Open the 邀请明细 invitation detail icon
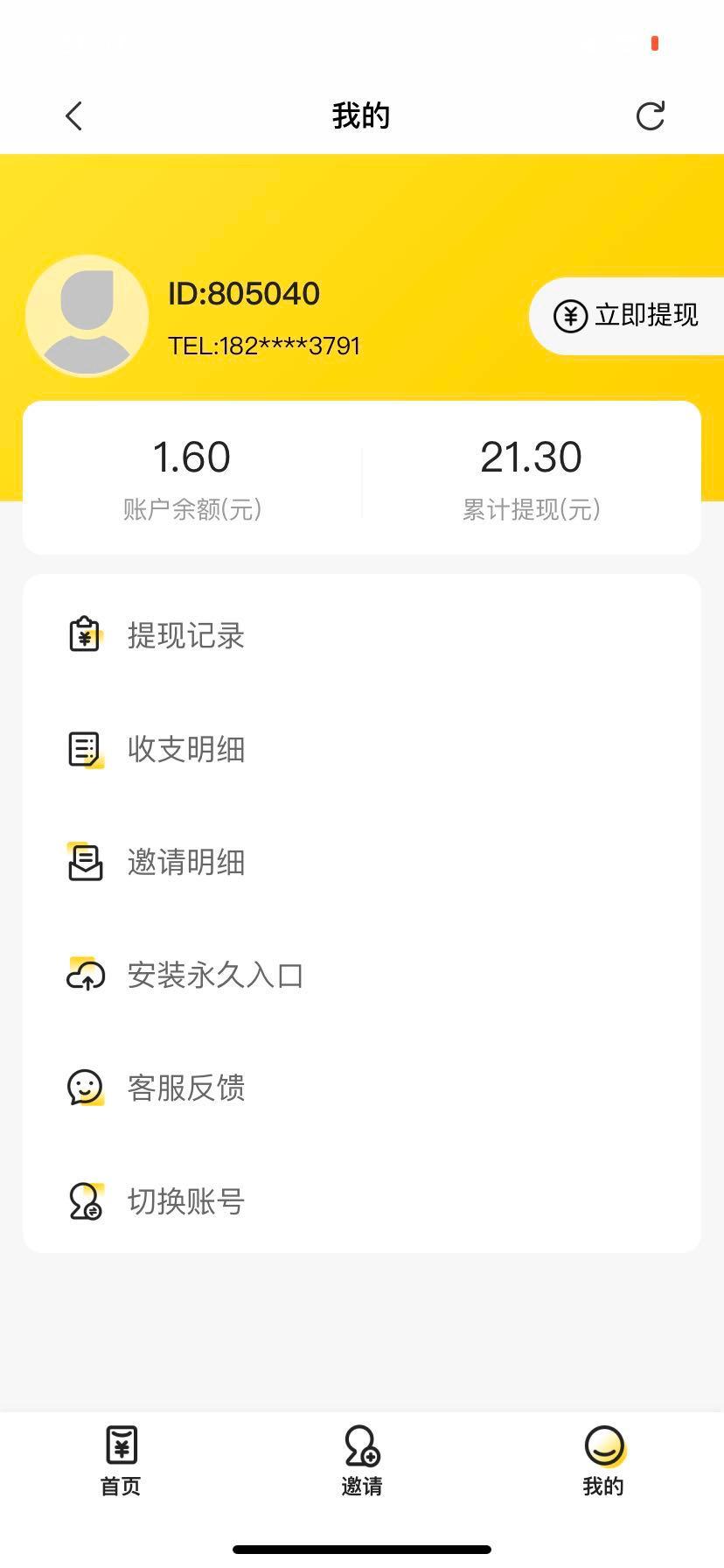Screen dimensions: 724x1568 [x=84, y=863]
